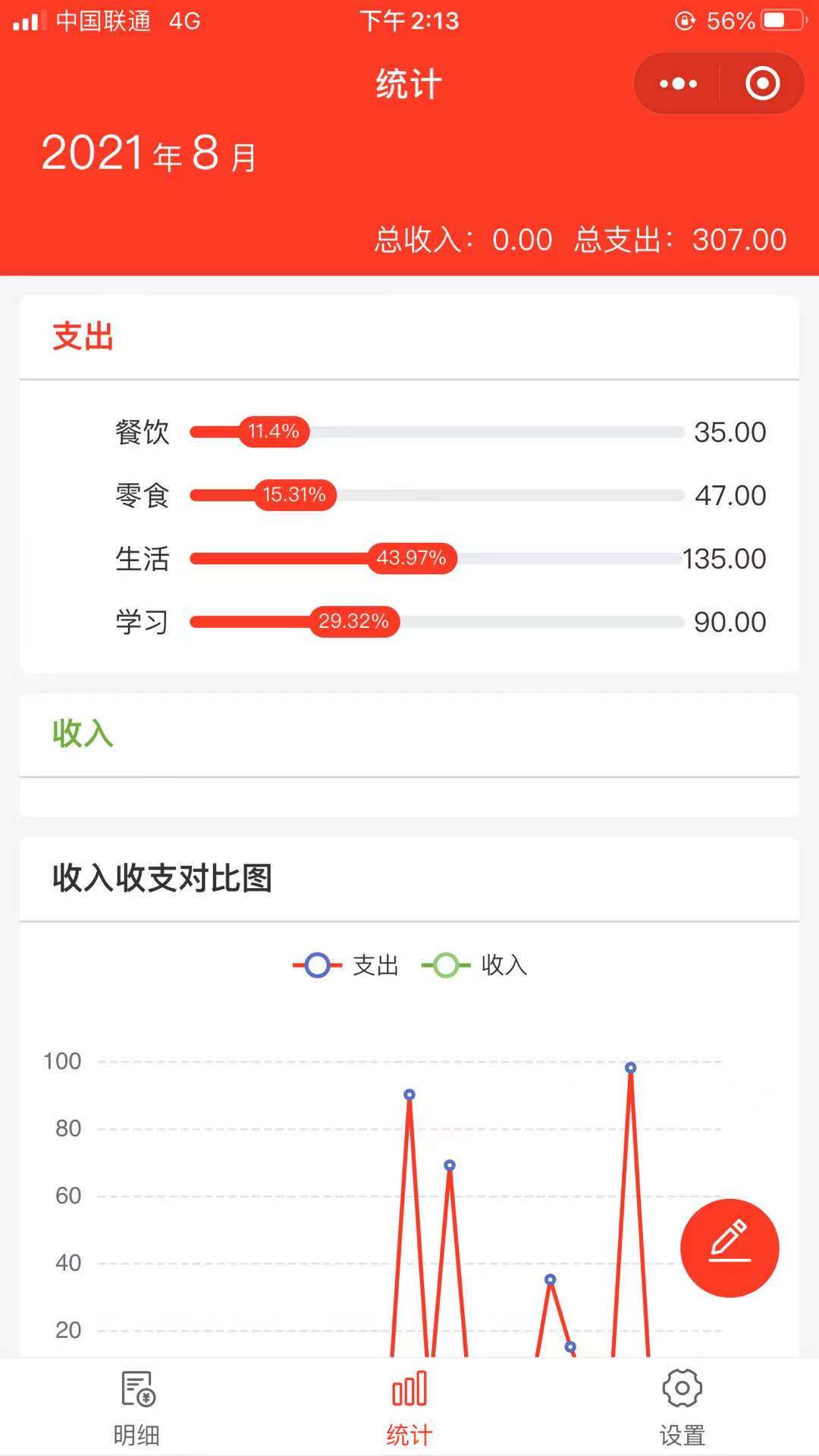The height and width of the screenshot is (1456, 819).
Task: Switch to the 明细 tab
Action: coord(136,1408)
